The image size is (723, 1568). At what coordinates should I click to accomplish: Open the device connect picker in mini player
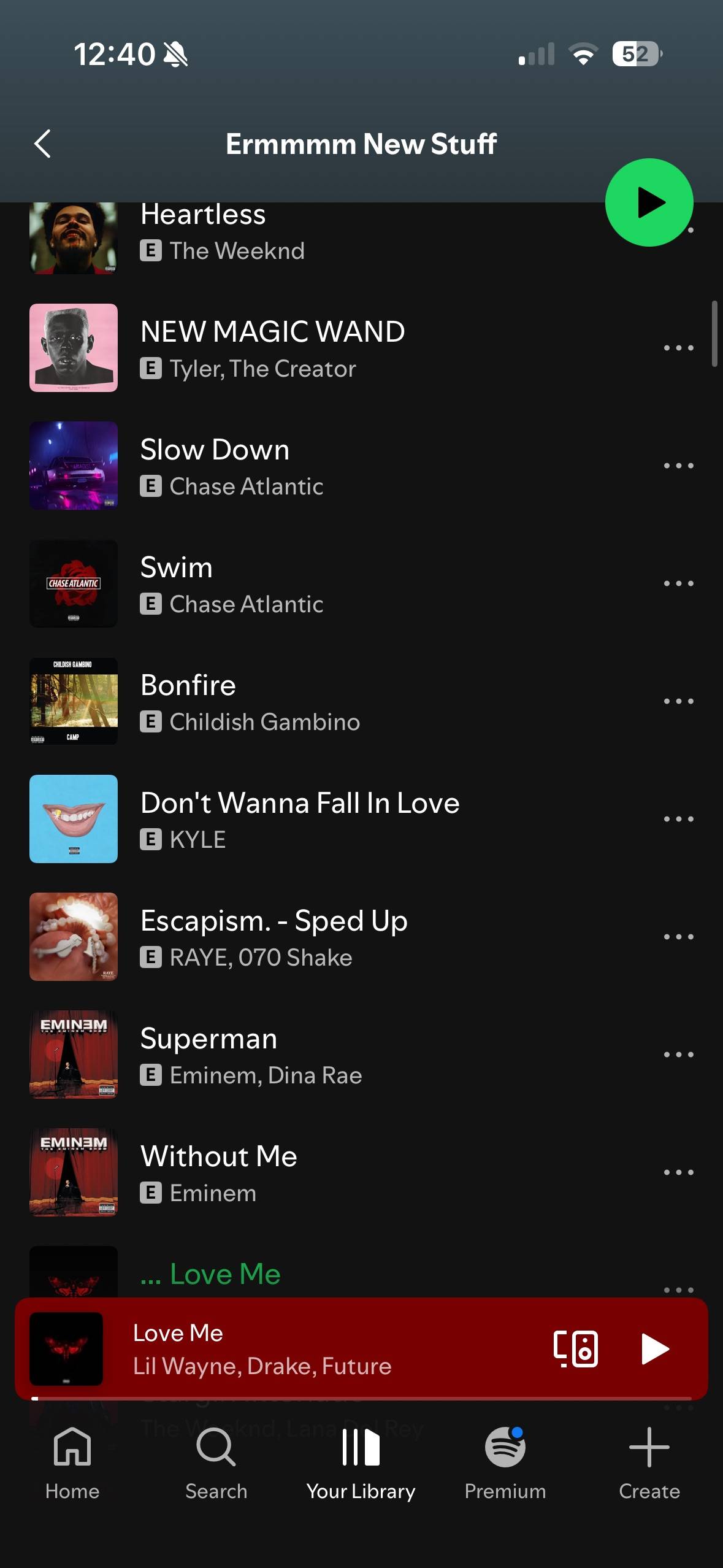pyautogui.click(x=575, y=1349)
